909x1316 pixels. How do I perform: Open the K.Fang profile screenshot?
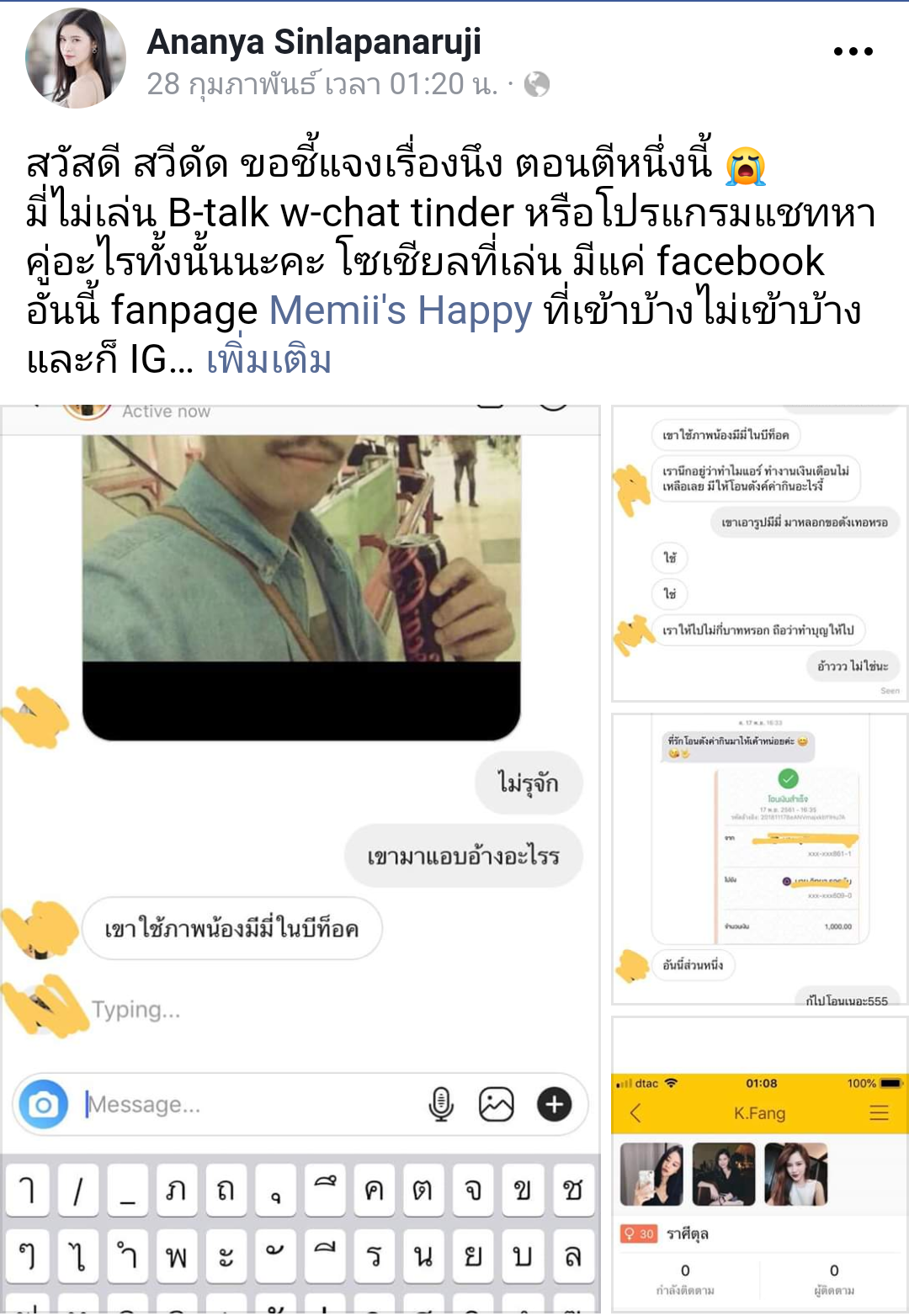[x=759, y=1165]
